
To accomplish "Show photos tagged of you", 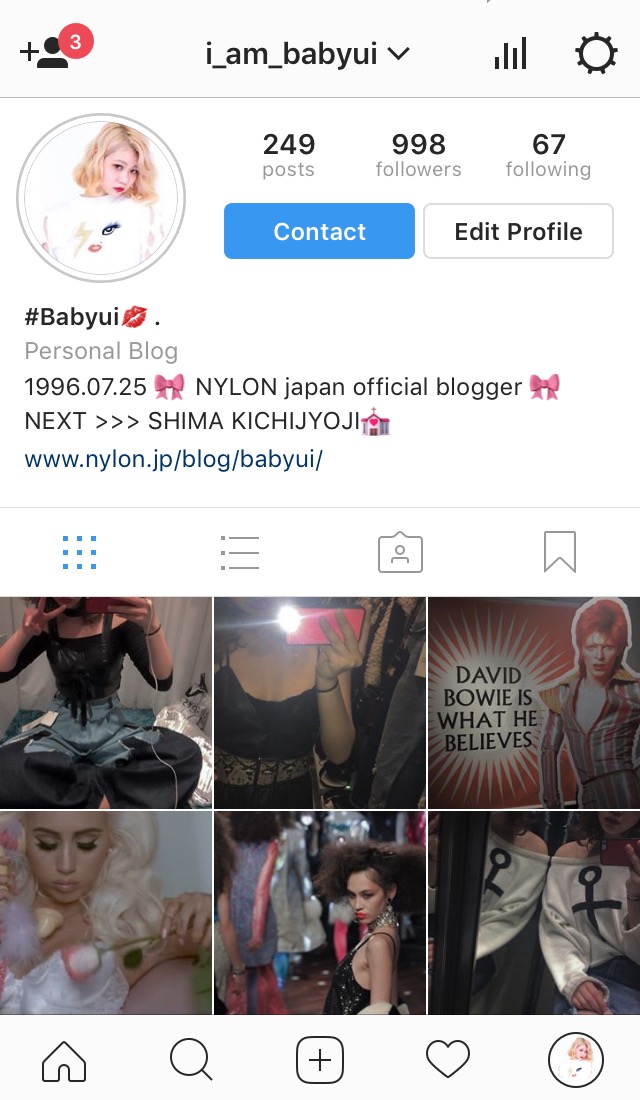I will 400,552.
